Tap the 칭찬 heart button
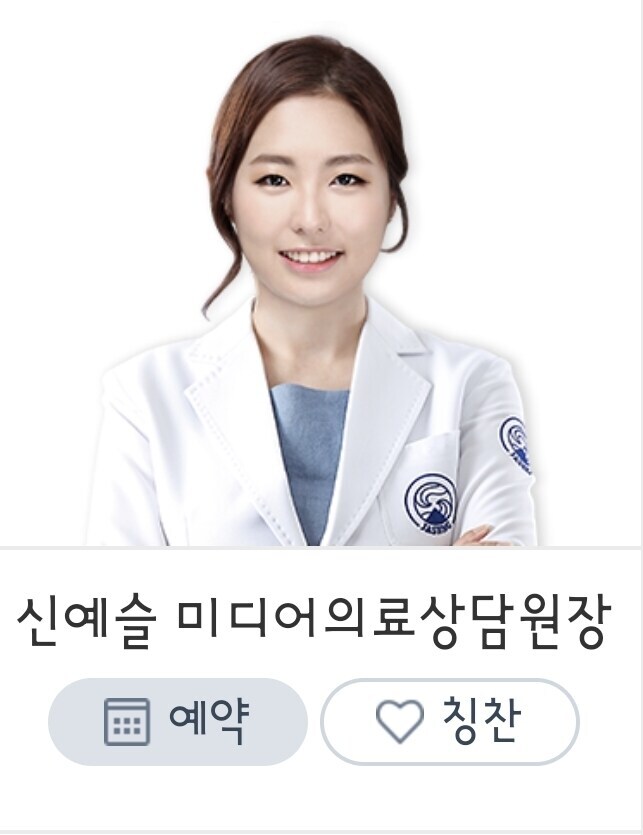The height and width of the screenshot is (835, 643). [449, 722]
